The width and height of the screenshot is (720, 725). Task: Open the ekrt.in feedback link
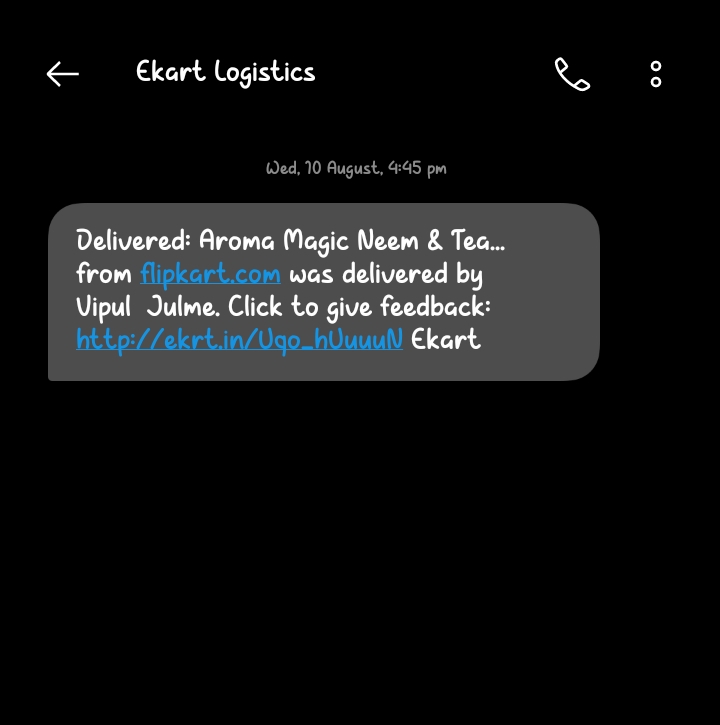239,339
